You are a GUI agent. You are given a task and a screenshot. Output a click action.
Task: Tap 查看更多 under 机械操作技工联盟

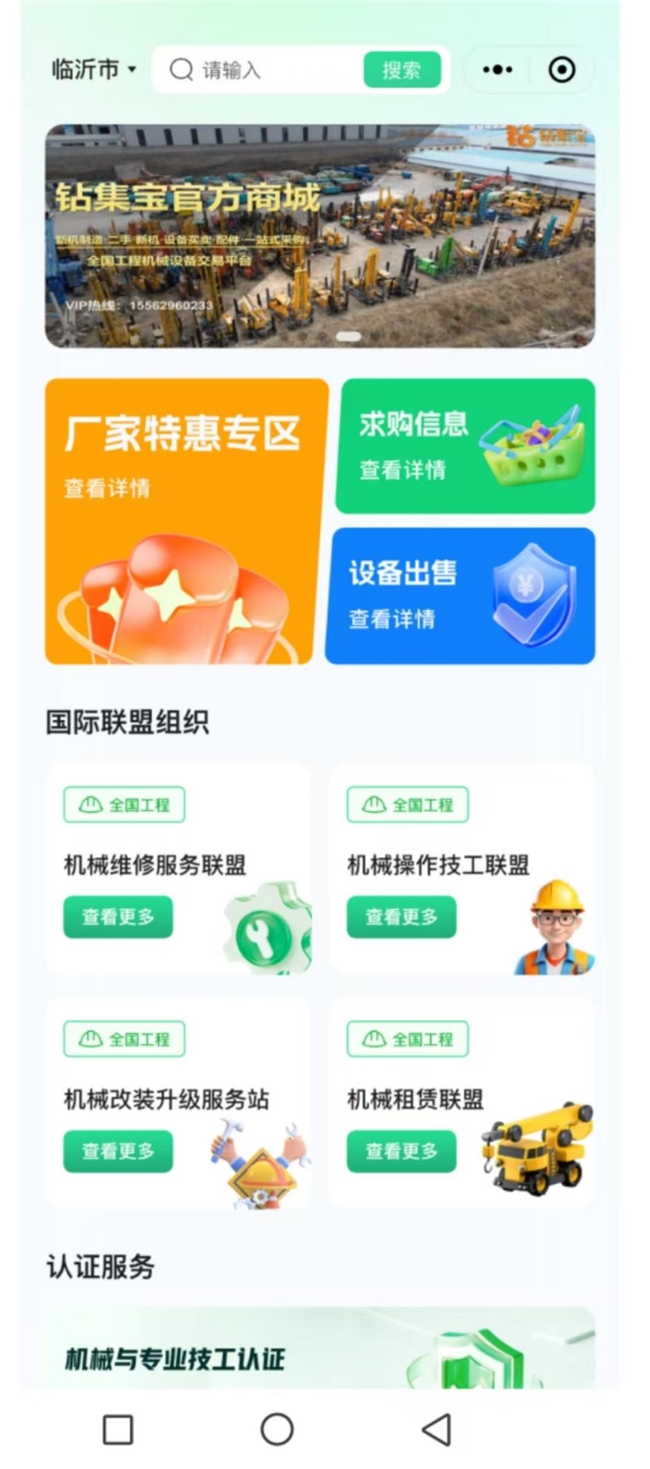(x=401, y=917)
